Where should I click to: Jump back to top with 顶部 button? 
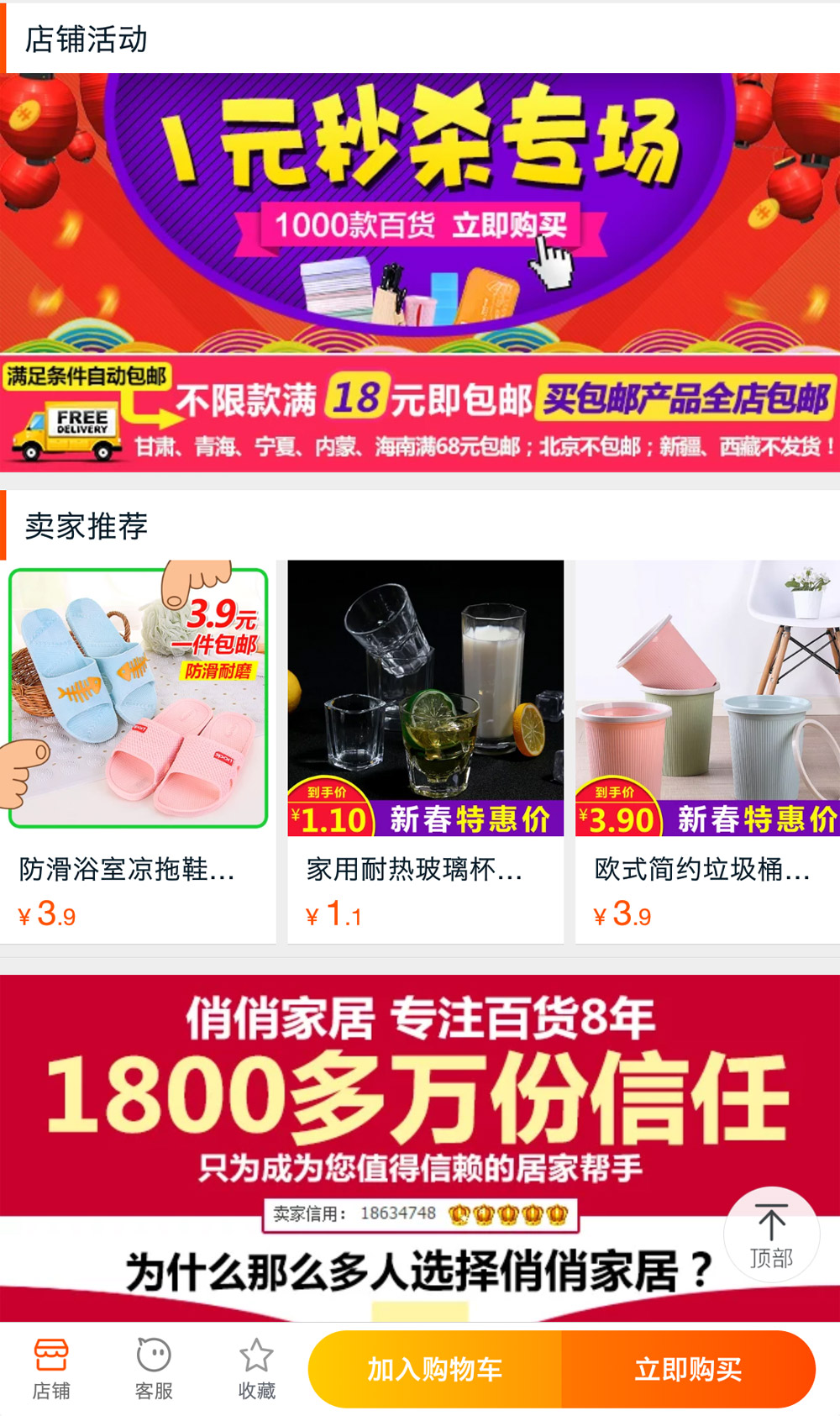[771, 1234]
